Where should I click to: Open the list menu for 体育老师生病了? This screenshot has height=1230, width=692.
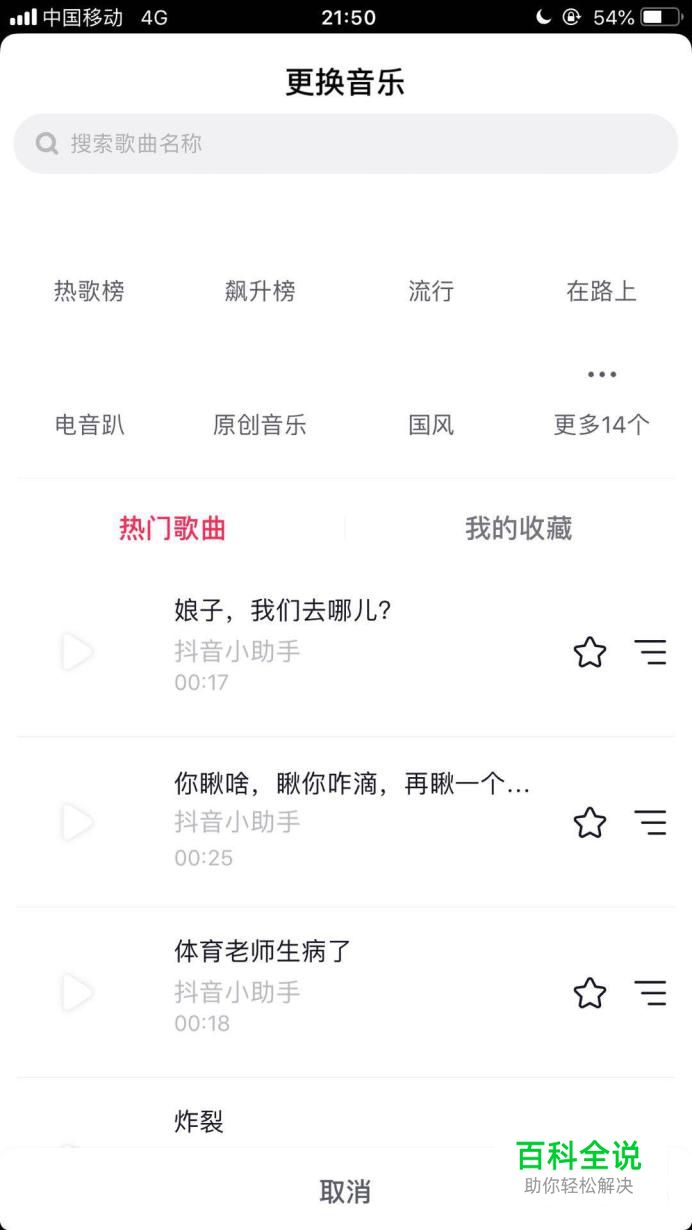pyautogui.click(x=650, y=993)
